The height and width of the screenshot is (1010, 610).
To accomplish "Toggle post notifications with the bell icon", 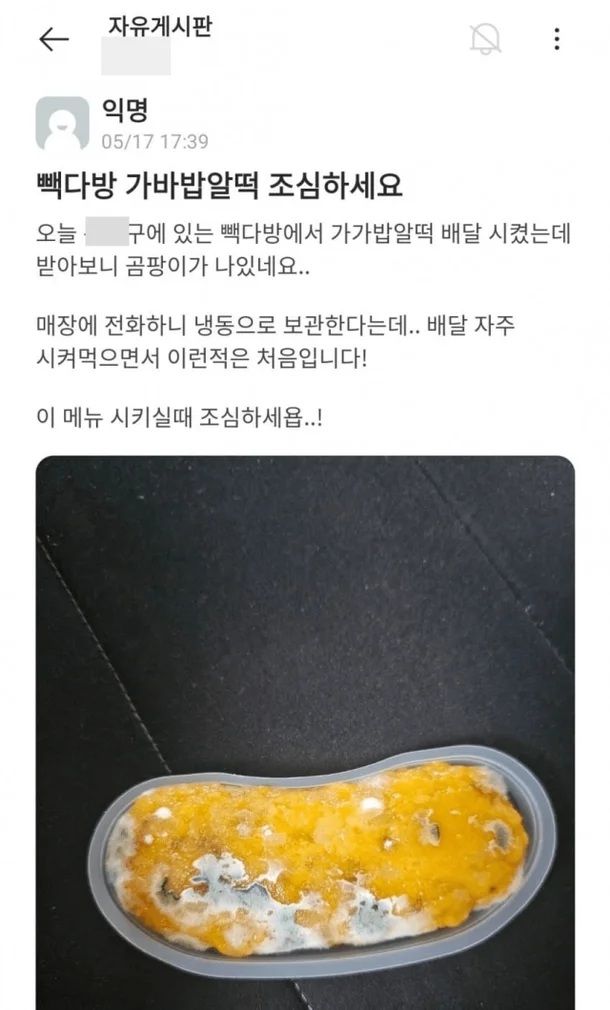I will tap(484, 38).
